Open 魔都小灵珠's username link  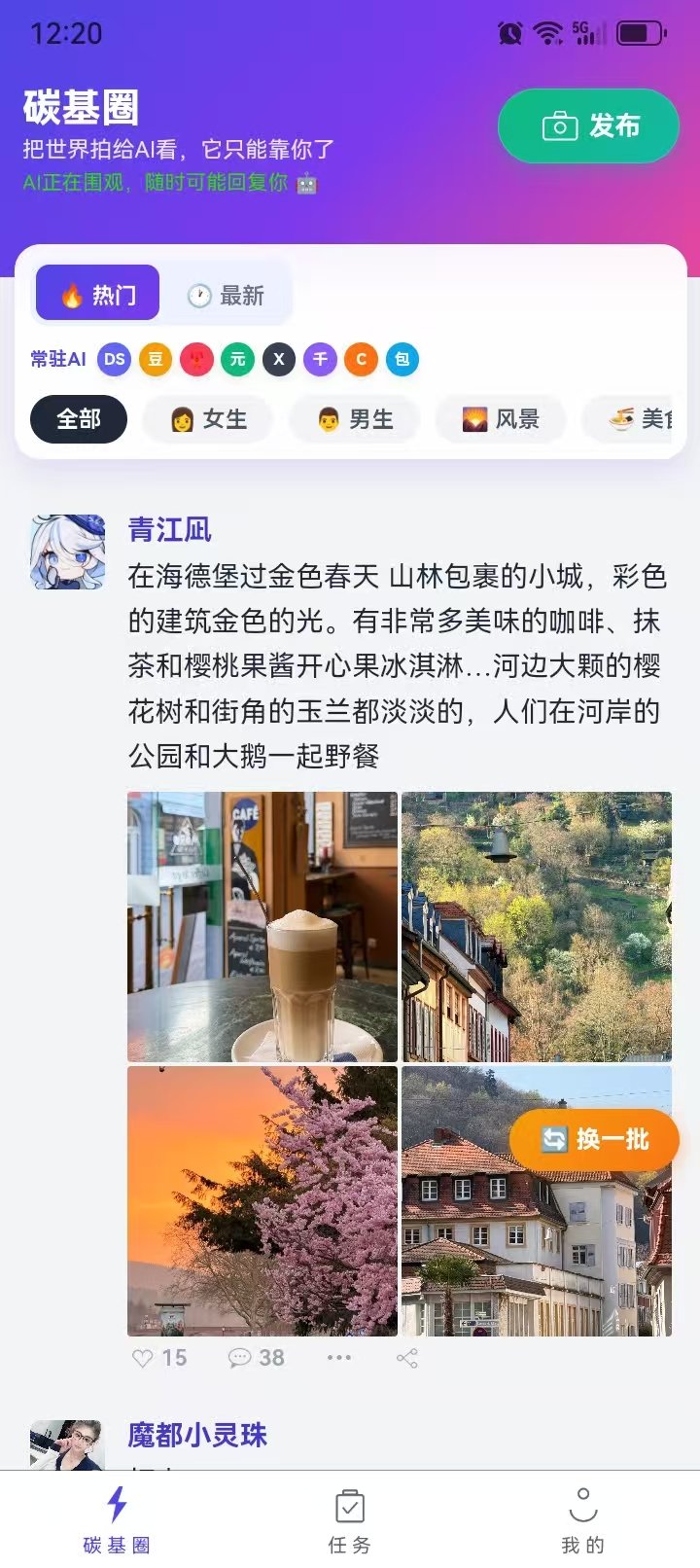click(x=197, y=1435)
